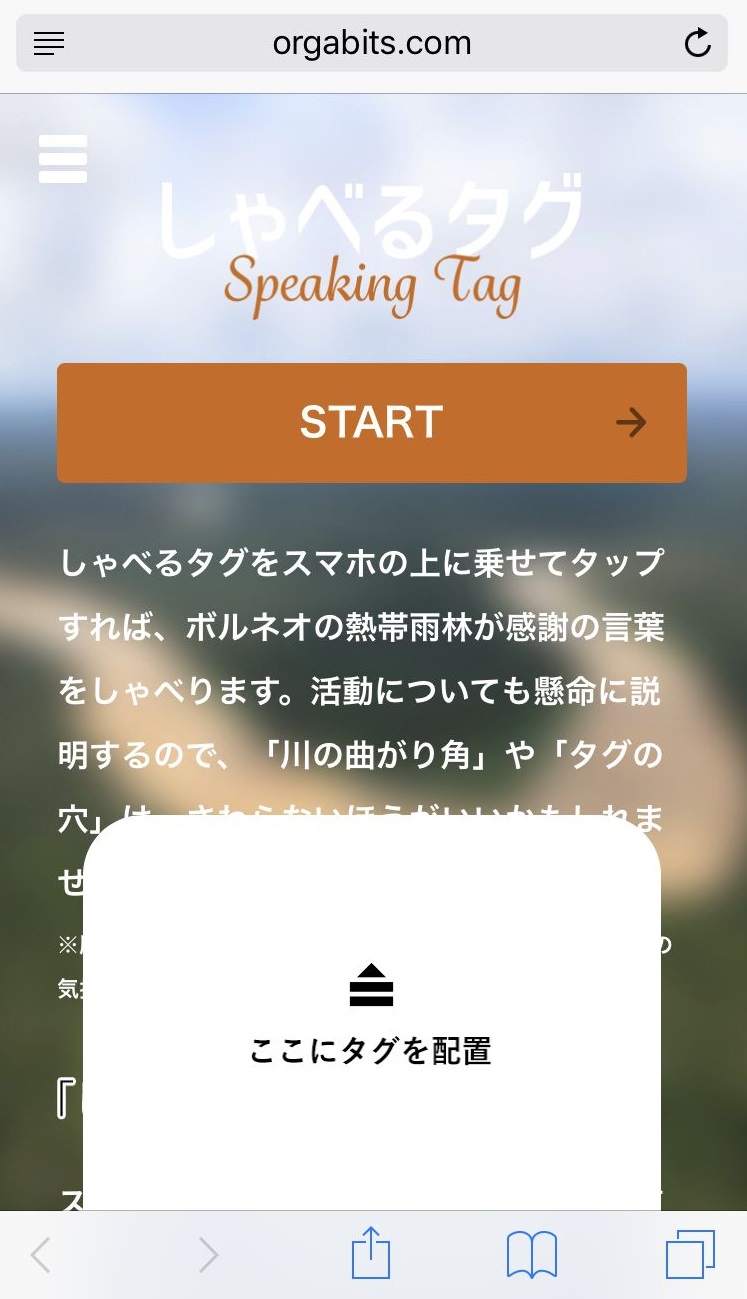
Task: Show all open Safari tabs
Action: pyautogui.click(x=691, y=1254)
